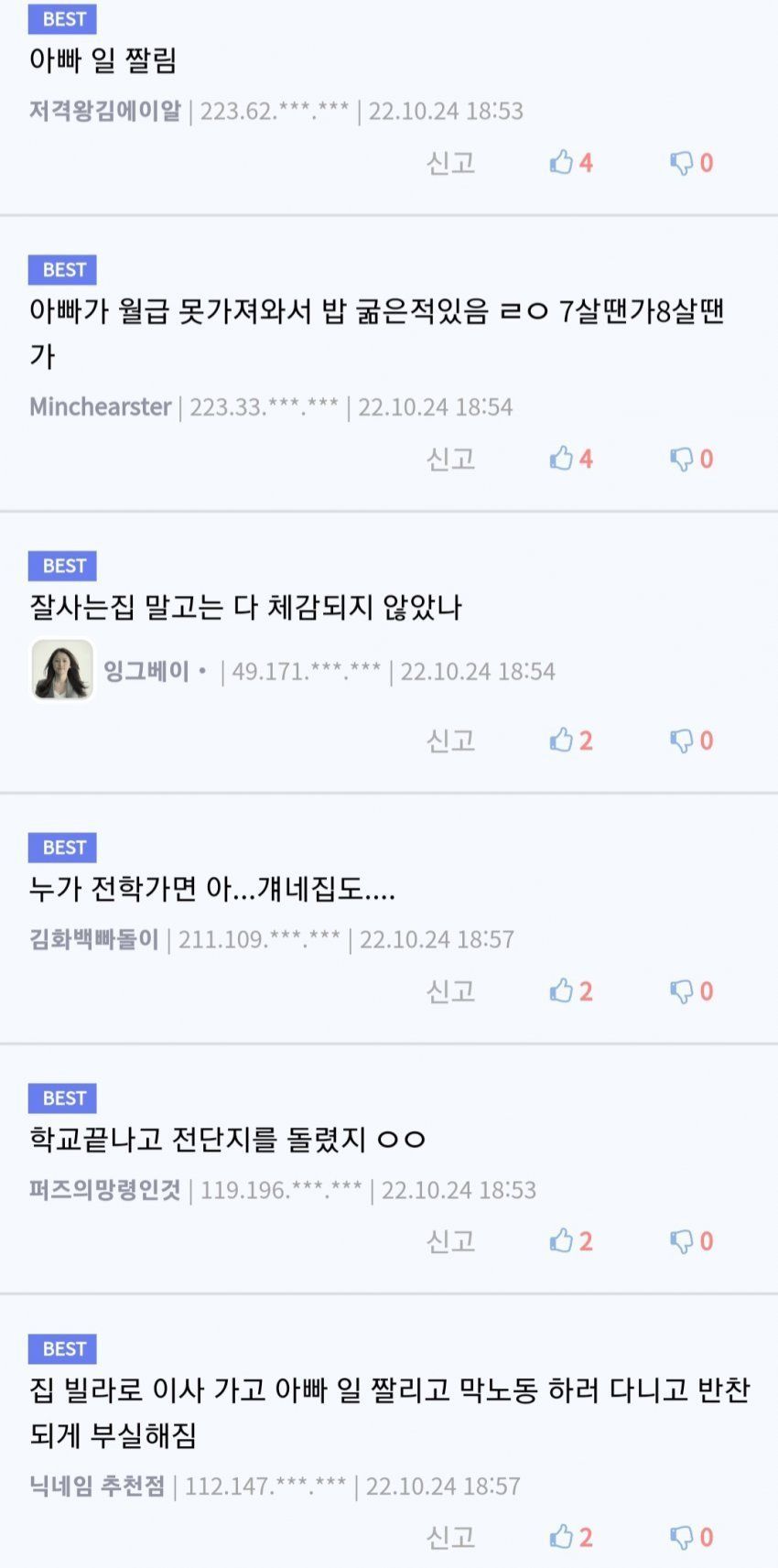The image size is (778, 1568).
Task: Report the 퍼즈의망령인것 comment with 신고
Action: pyautogui.click(x=451, y=1242)
